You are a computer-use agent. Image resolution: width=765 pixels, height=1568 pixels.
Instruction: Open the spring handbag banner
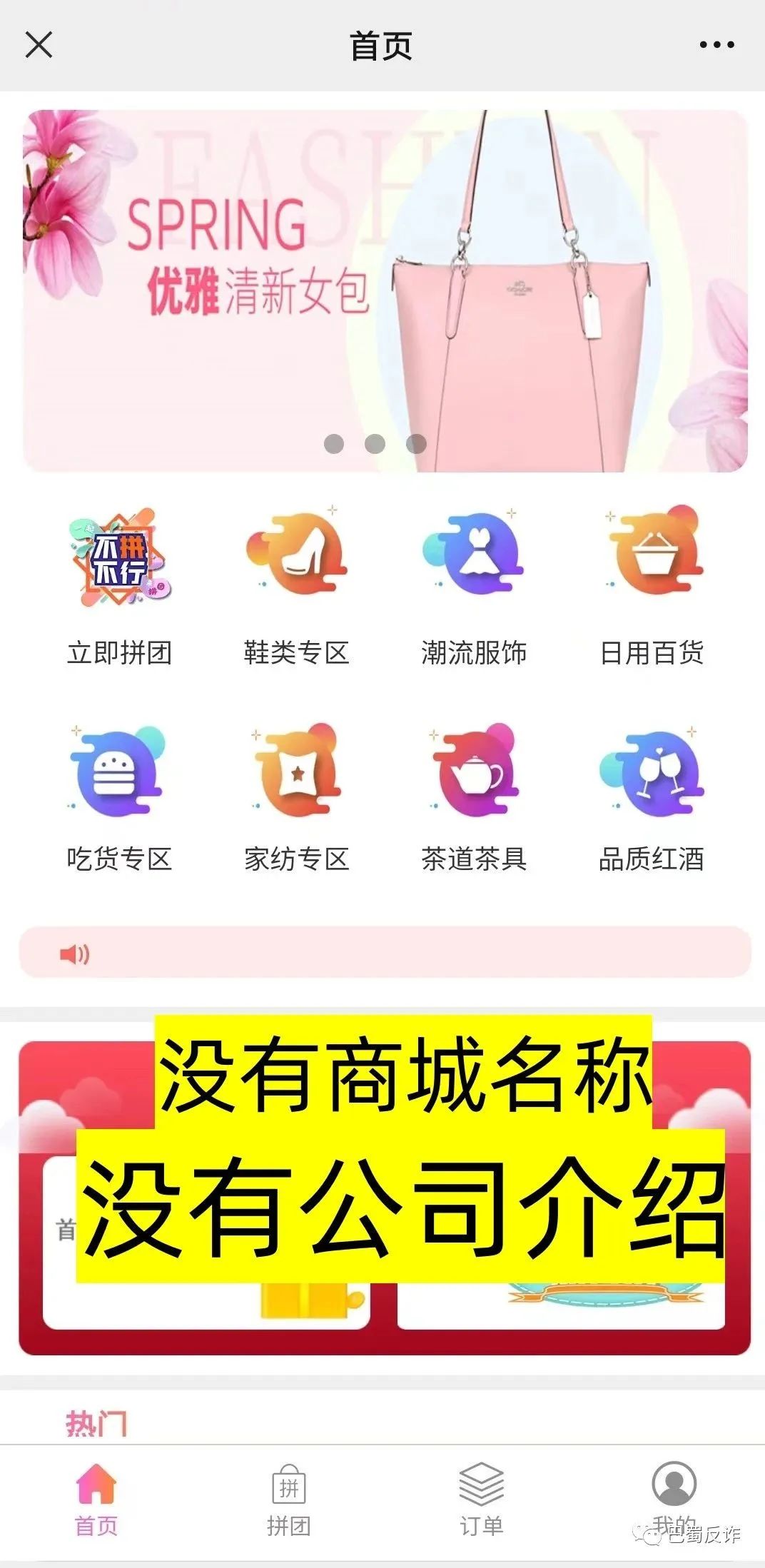click(x=385, y=290)
